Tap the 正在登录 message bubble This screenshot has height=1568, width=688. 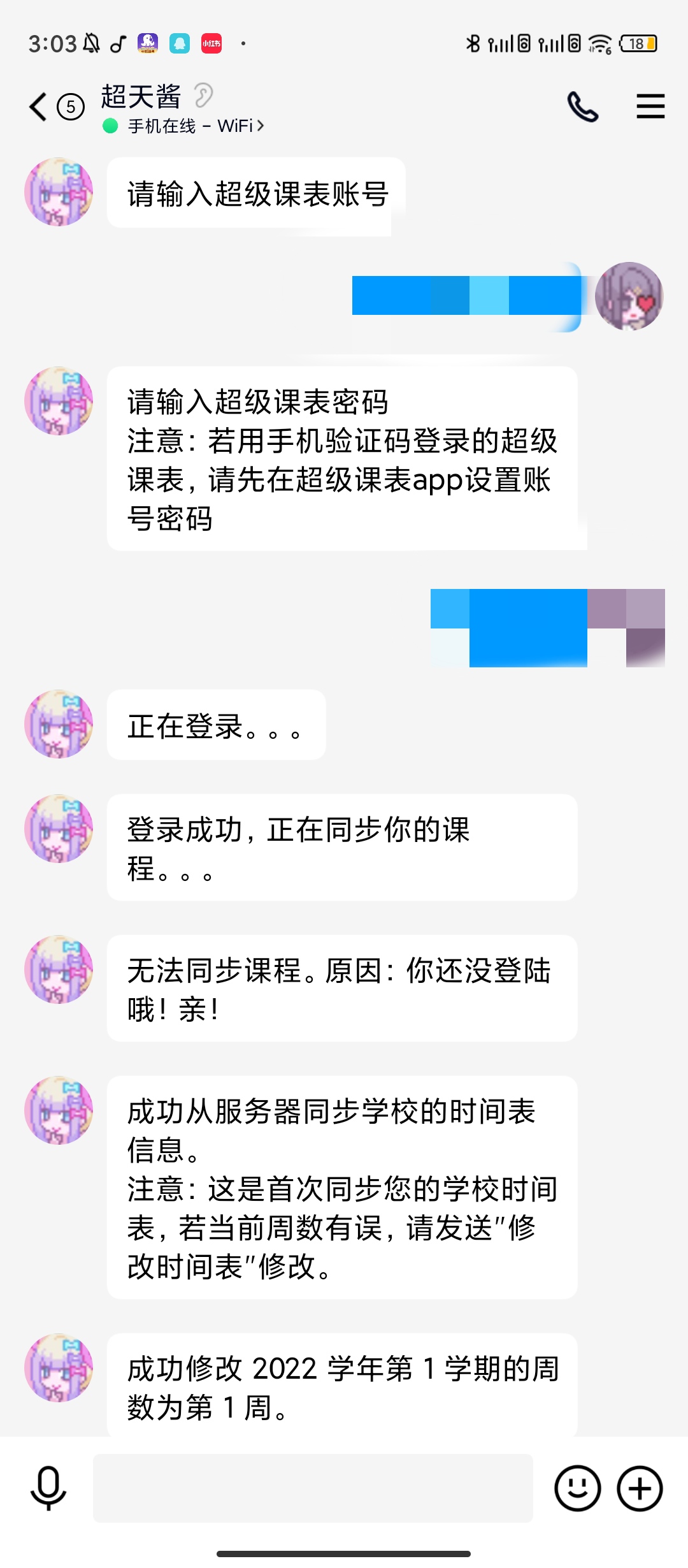pyautogui.click(x=215, y=725)
